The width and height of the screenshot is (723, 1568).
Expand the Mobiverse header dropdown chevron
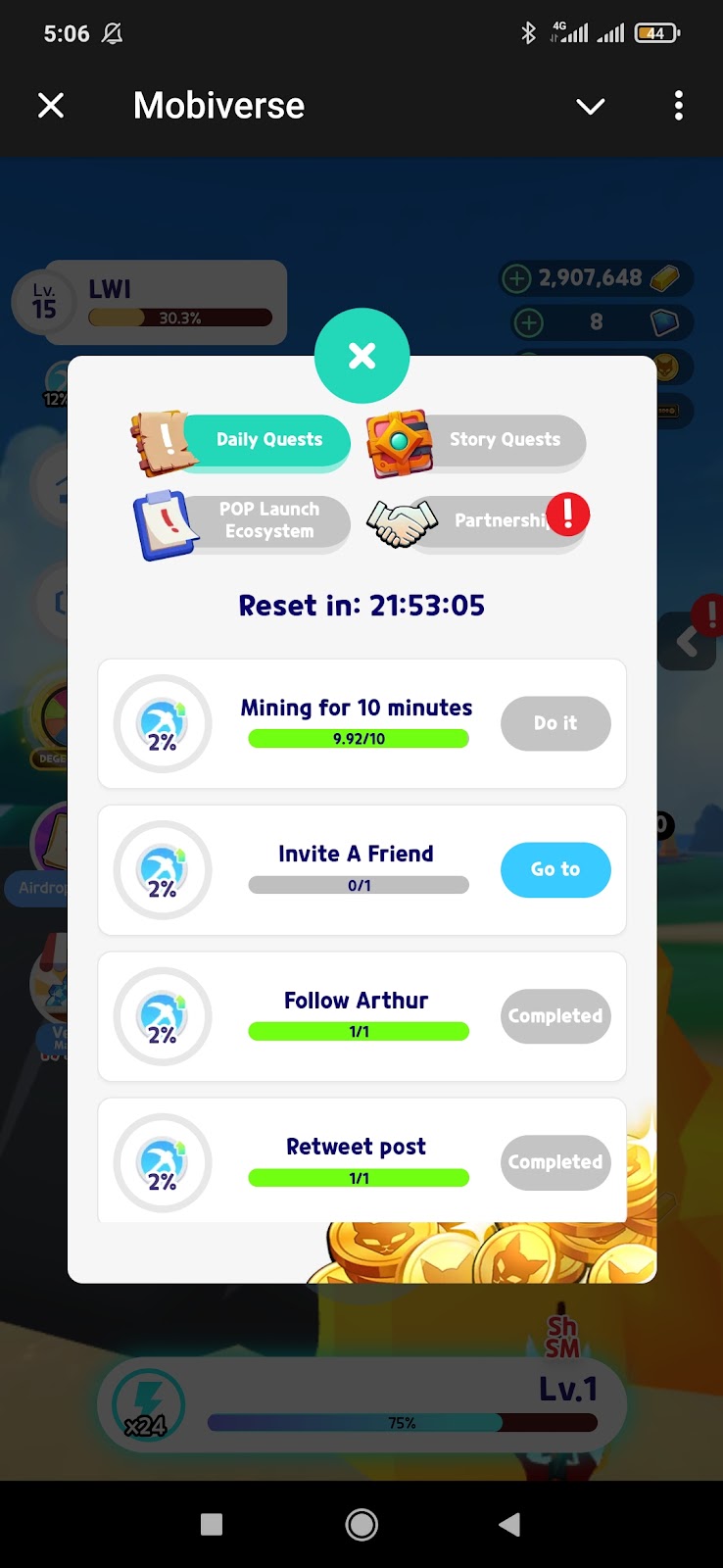coord(590,106)
